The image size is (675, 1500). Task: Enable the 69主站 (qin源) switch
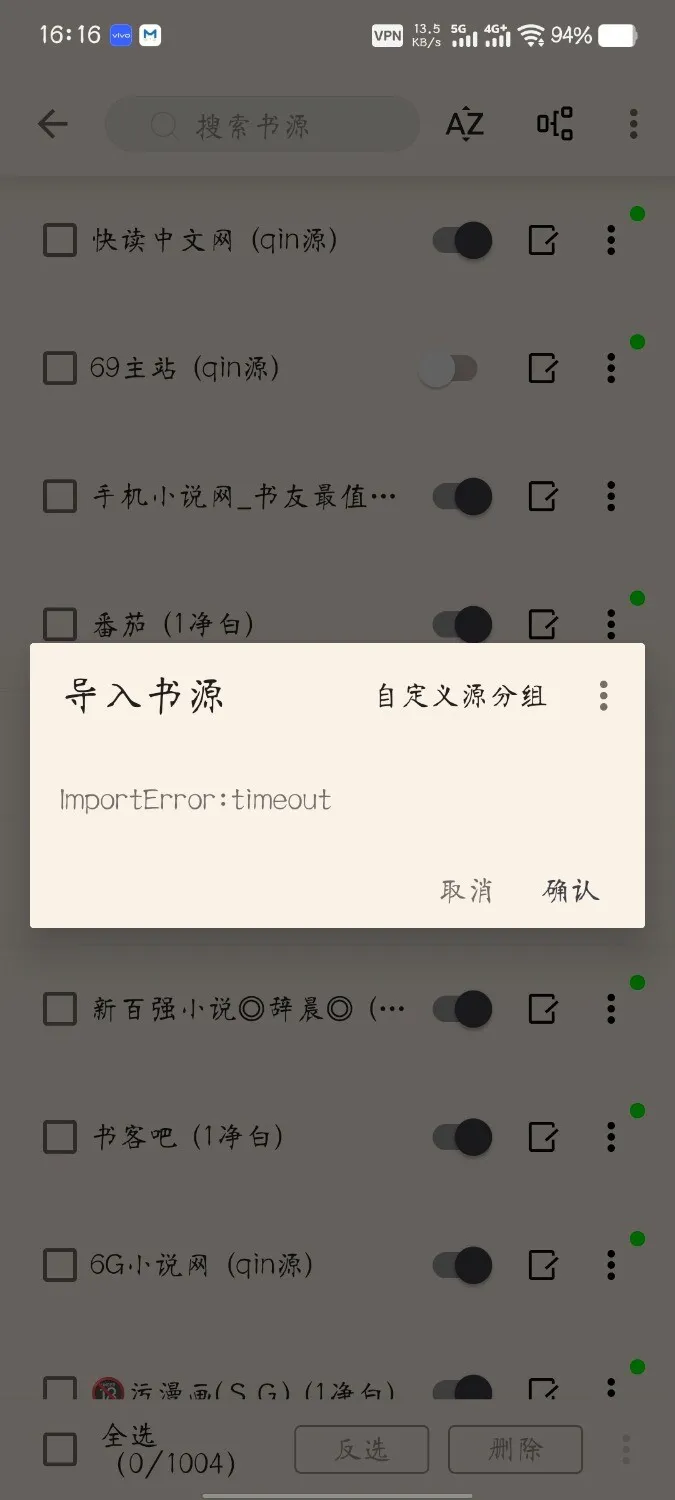(449, 369)
